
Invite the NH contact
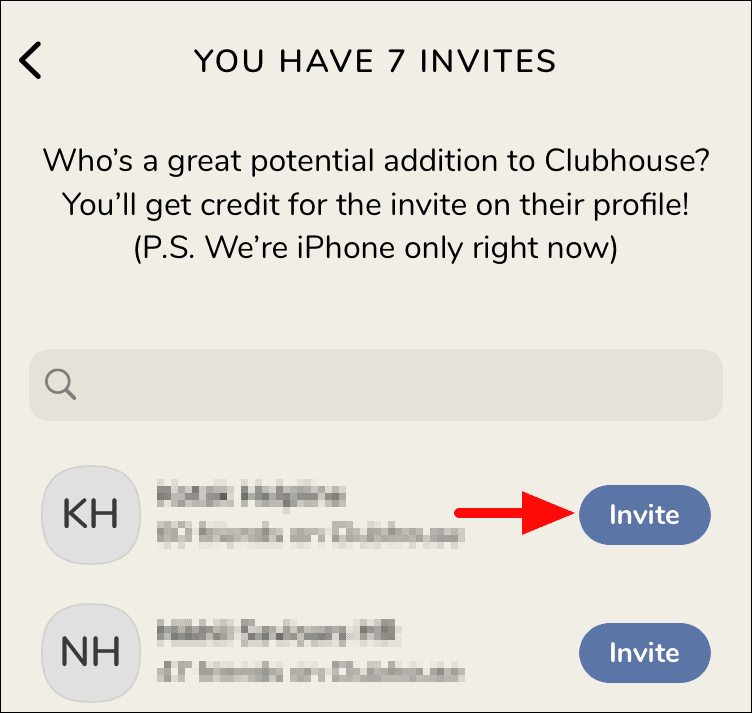(x=644, y=653)
